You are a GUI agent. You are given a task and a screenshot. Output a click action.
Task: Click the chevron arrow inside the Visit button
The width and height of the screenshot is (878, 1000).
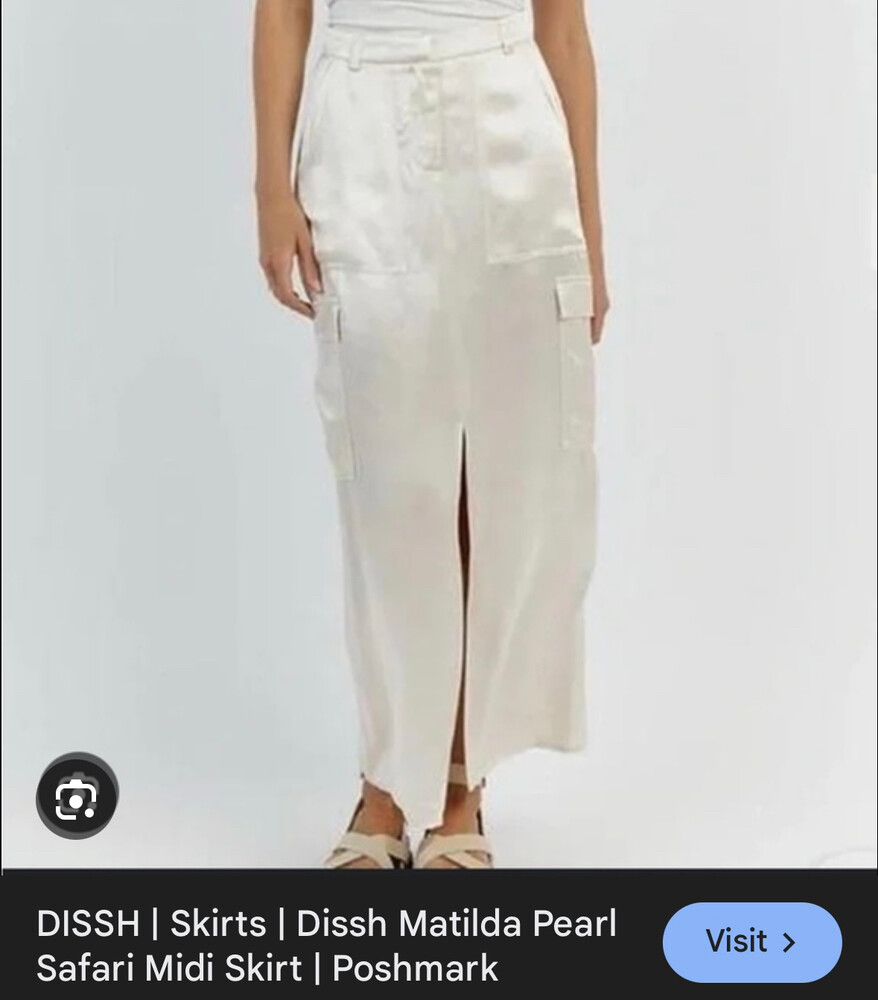tap(788, 941)
